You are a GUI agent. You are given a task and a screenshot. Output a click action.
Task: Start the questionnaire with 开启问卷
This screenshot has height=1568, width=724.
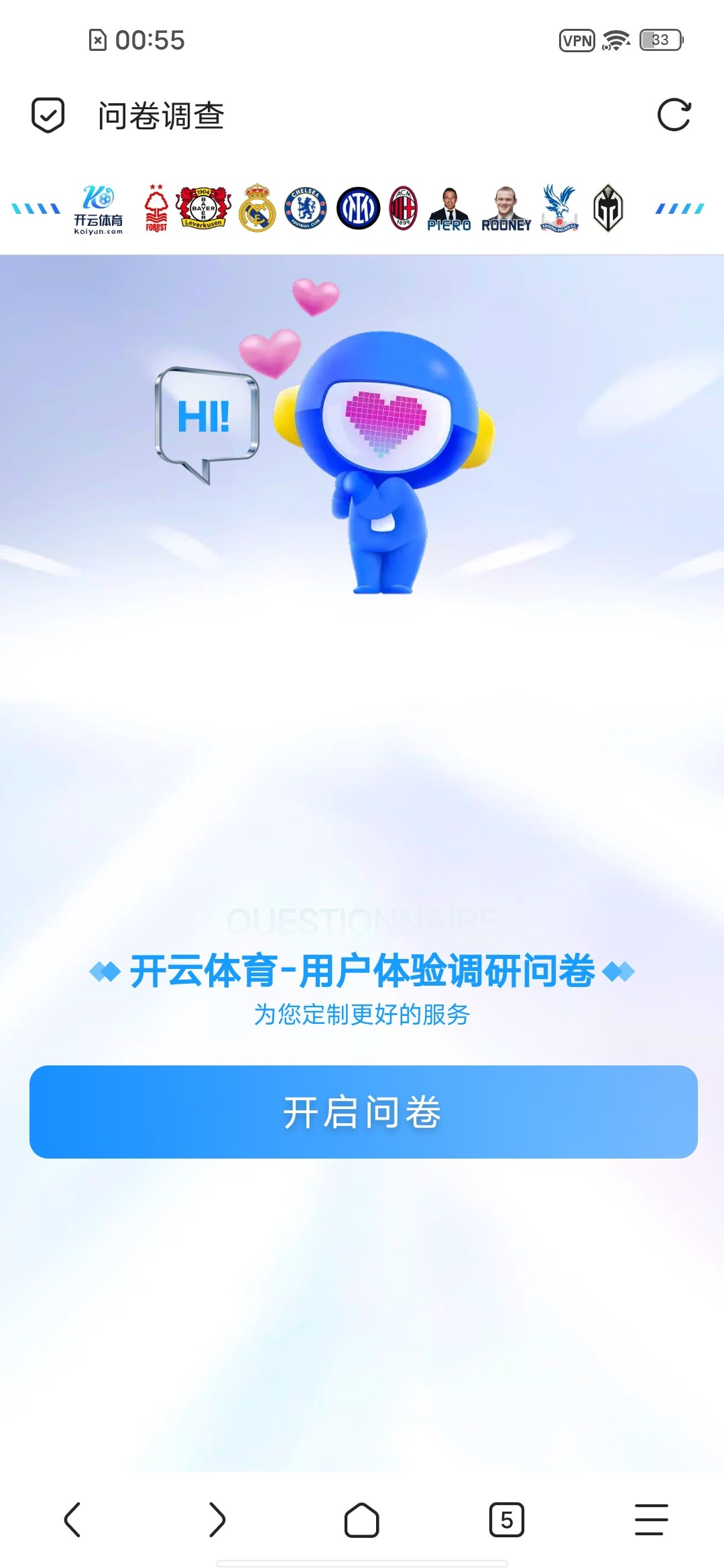click(x=363, y=1112)
